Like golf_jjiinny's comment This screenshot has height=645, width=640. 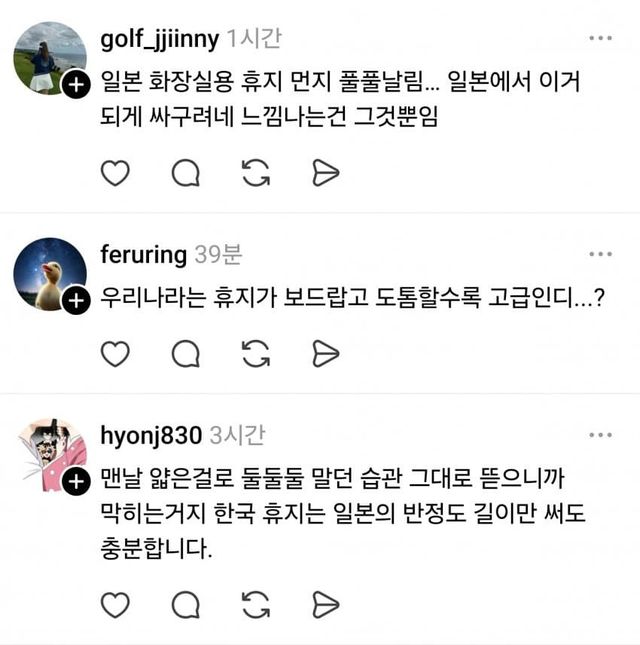(116, 173)
